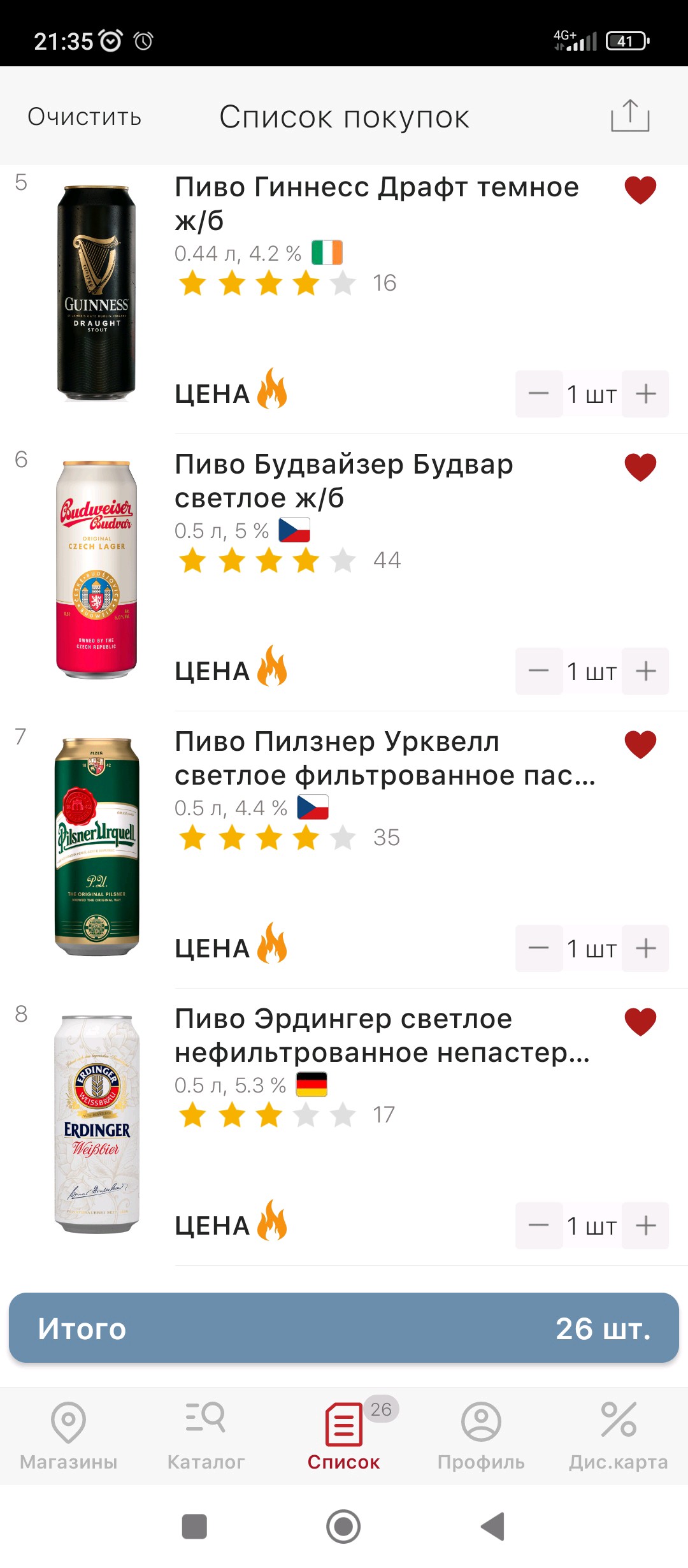This screenshot has height=1568, width=688.
Task: Tap the heart on Пилзнер Урквелл
Action: (x=640, y=744)
